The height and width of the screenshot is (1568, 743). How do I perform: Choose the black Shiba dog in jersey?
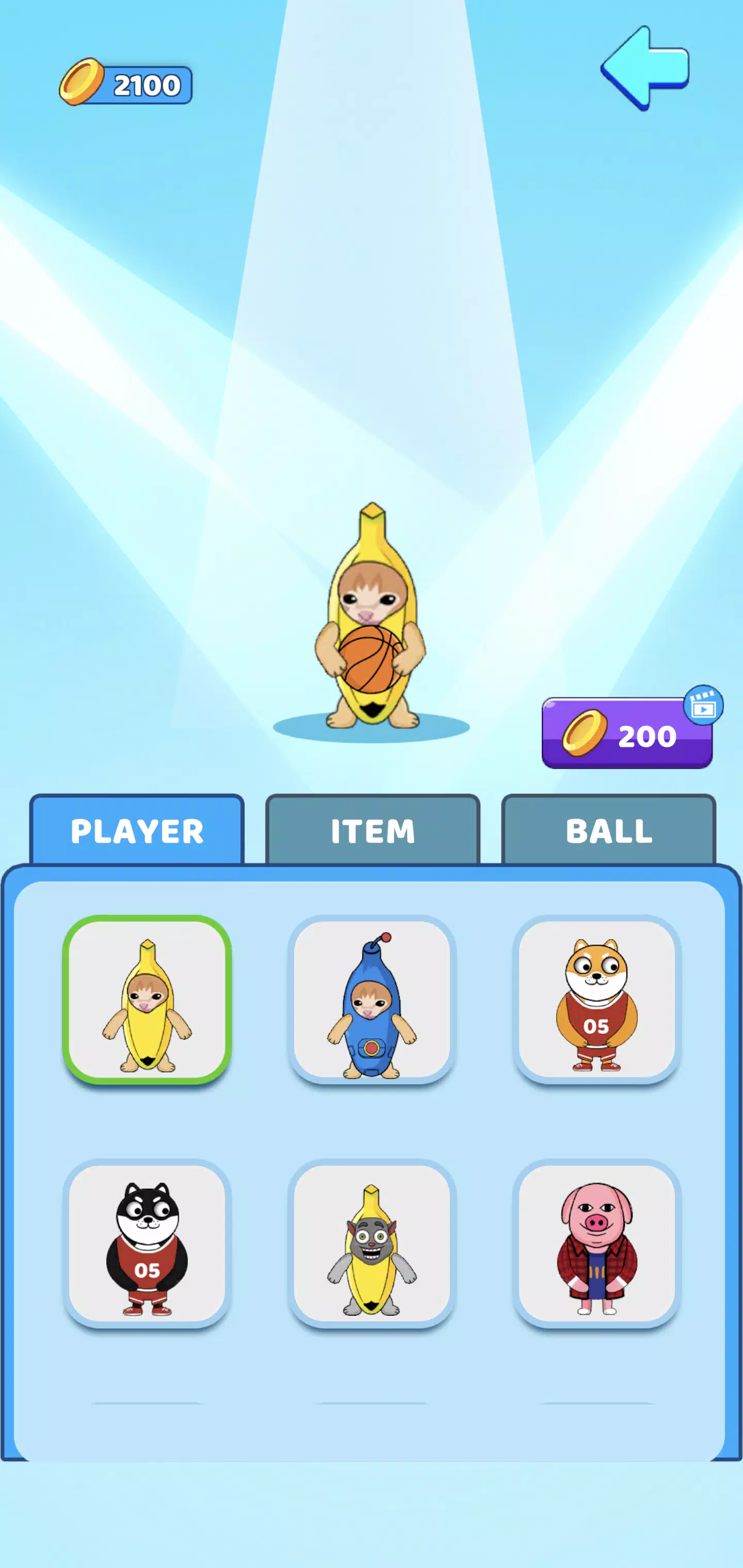pos(147,1243)
